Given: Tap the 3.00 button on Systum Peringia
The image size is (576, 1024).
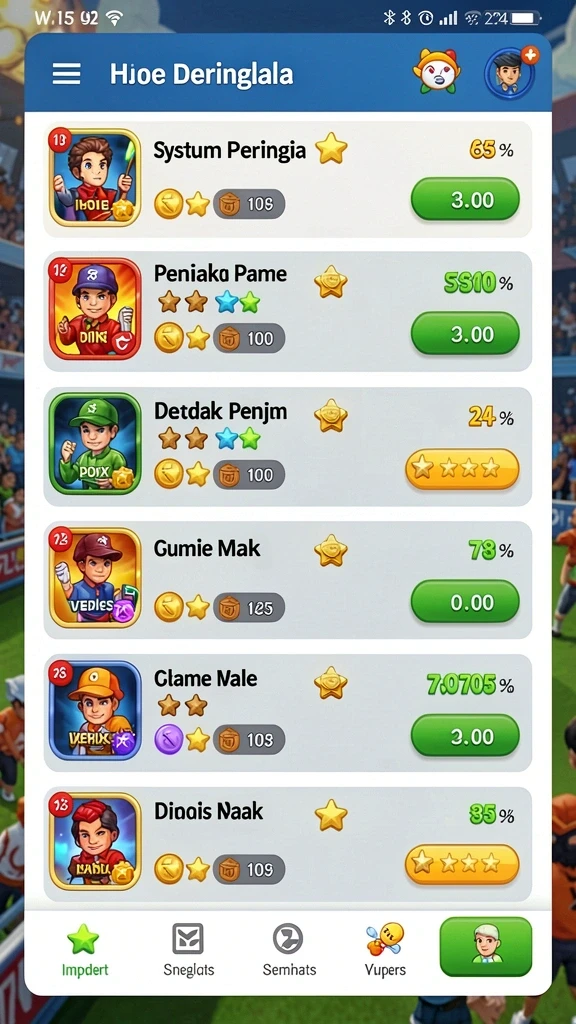Looking at the screenshot, I should click(x=465, y=199).
